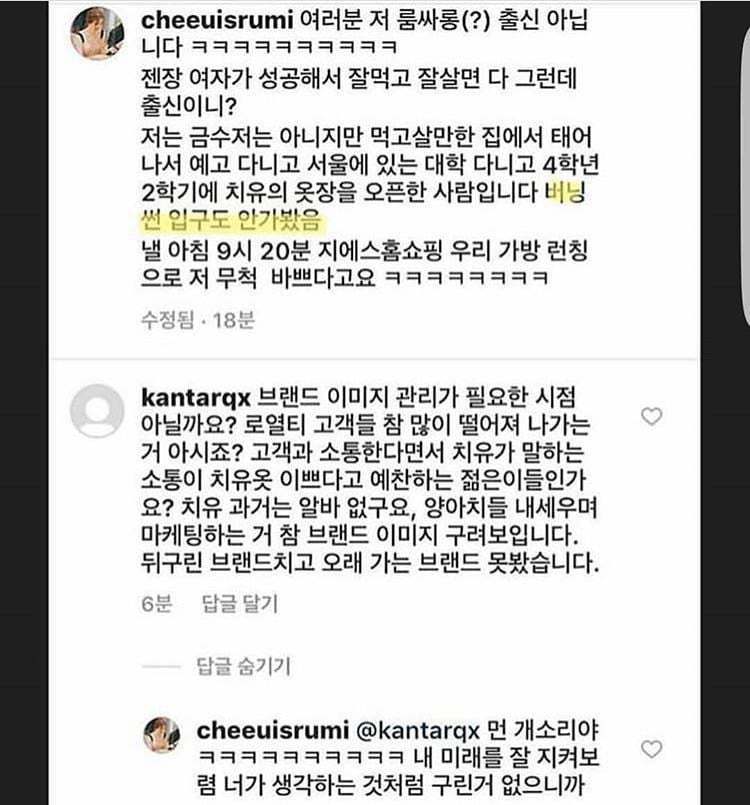Tap 답글 달기 under kantarqx's comment
The image size is (750, 805).
[x=240, y=603]
